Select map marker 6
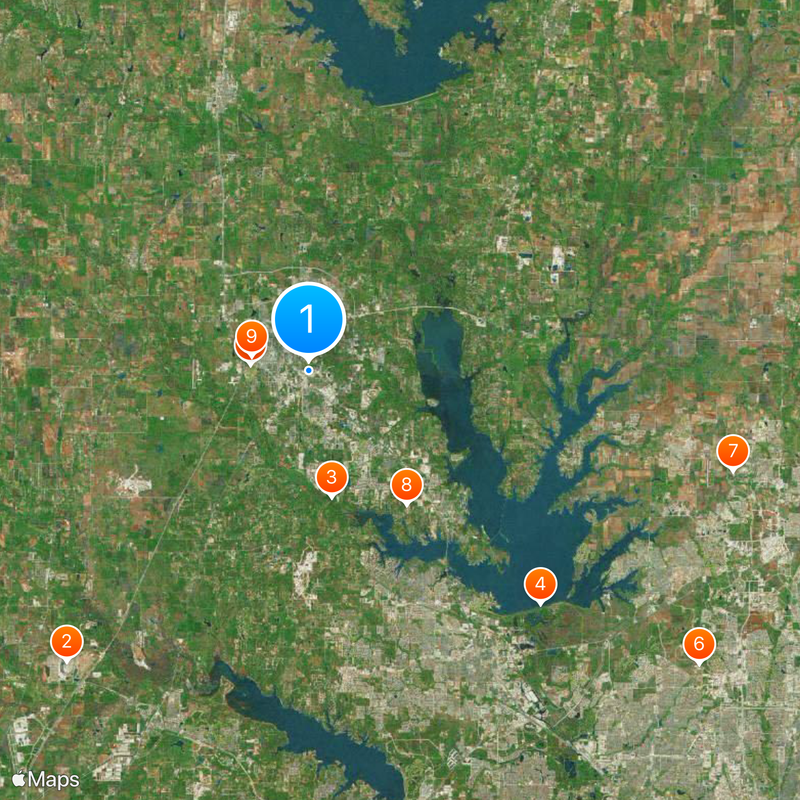Viewport: 800px width, 800px height. [x=699, y=644]
